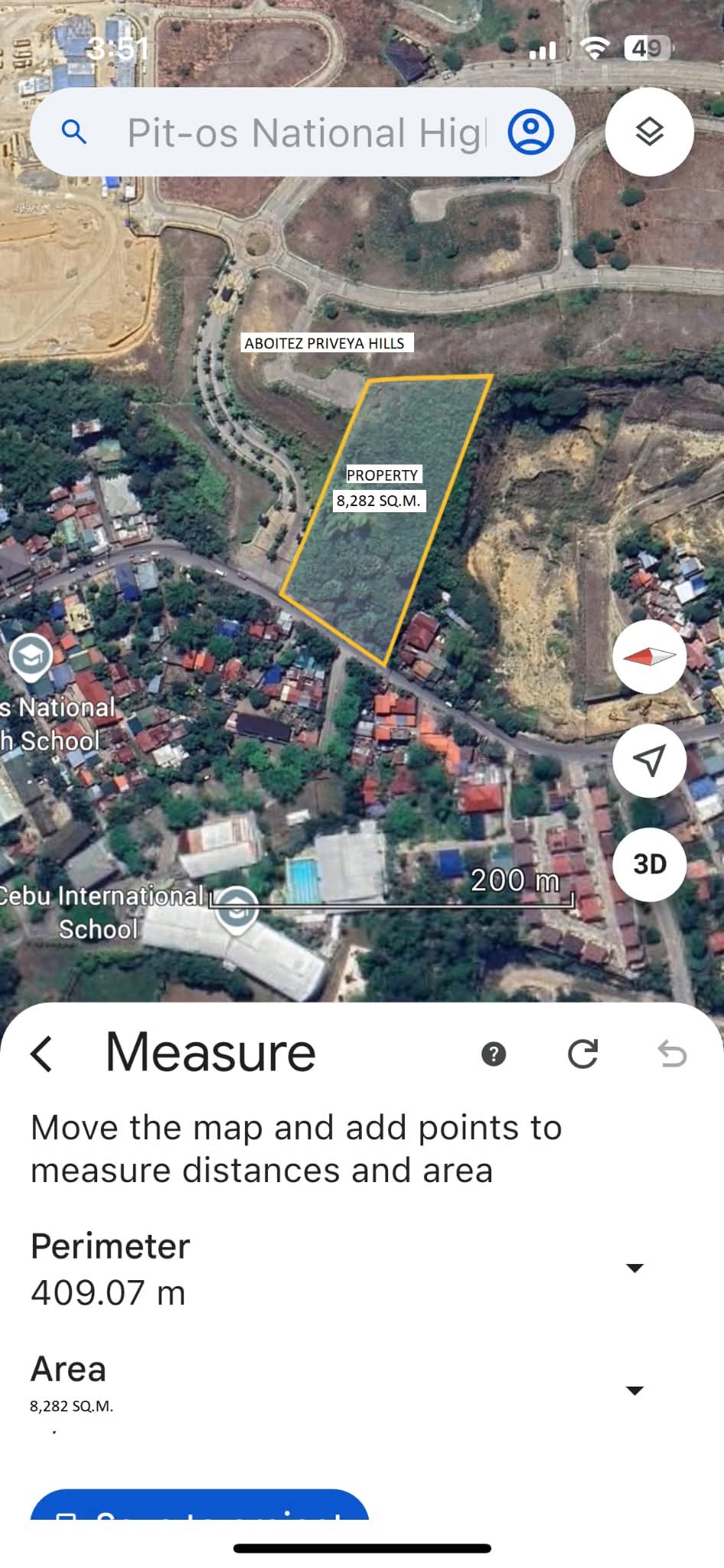
Task: Open the map layers button
Action: (x=649, y=132)
